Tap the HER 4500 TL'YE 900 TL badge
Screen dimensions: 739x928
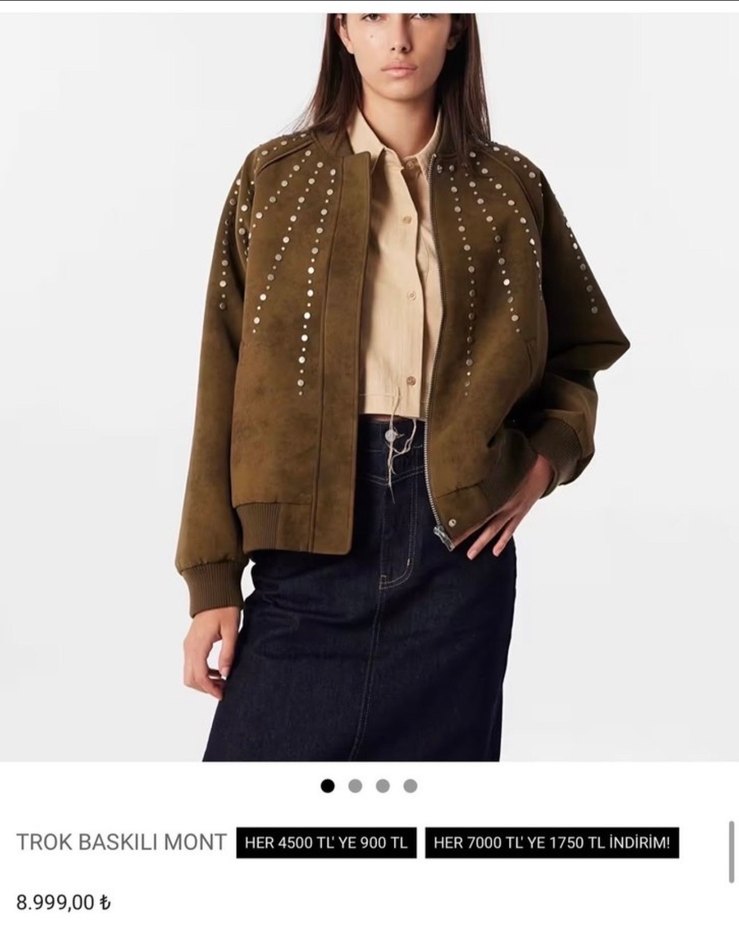(x=326, y=843)
